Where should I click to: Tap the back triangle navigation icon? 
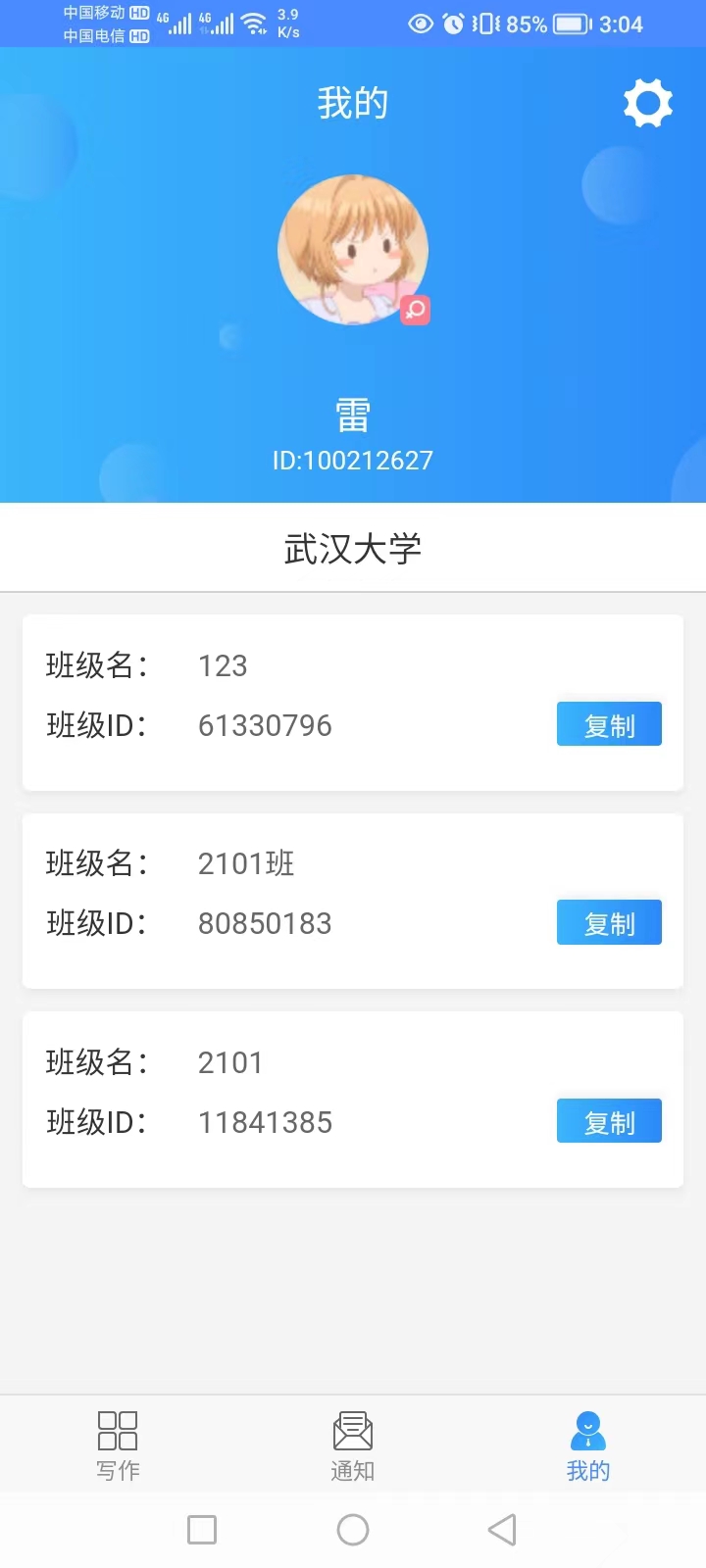(x=502, y=1529)
